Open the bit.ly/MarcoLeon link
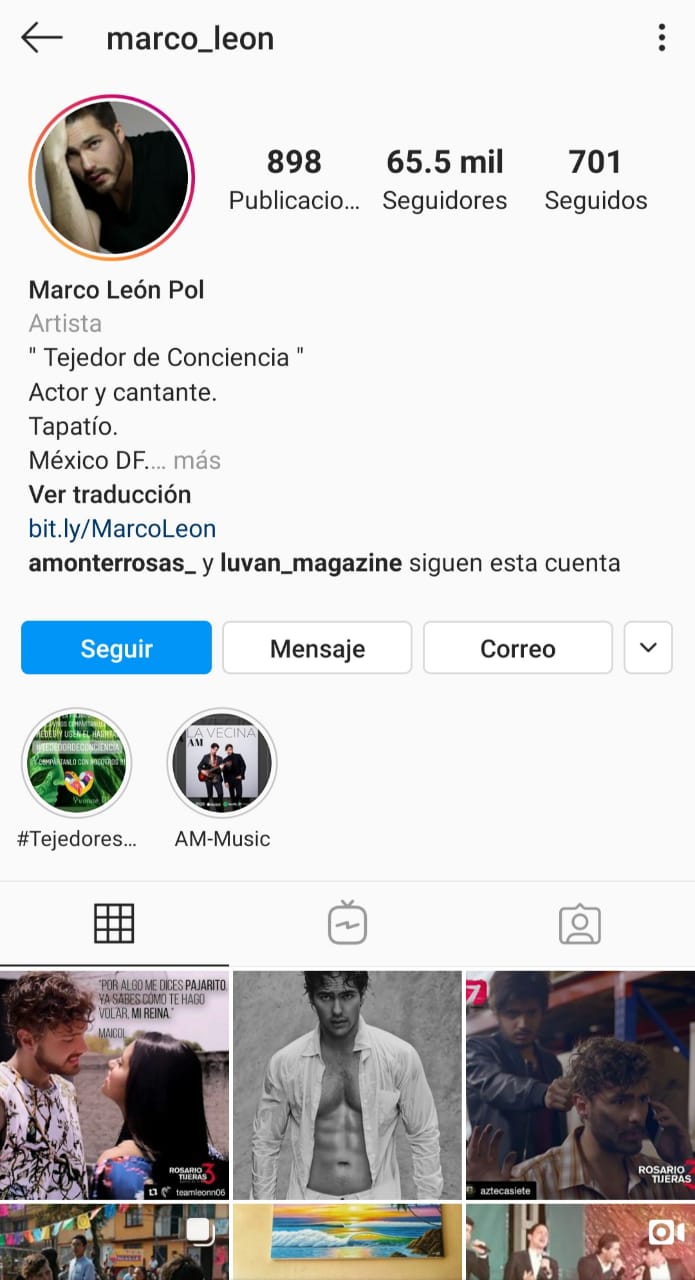The width and height of the screenshot is (695, 1280). pyautogui.click(x=122, y=529)
